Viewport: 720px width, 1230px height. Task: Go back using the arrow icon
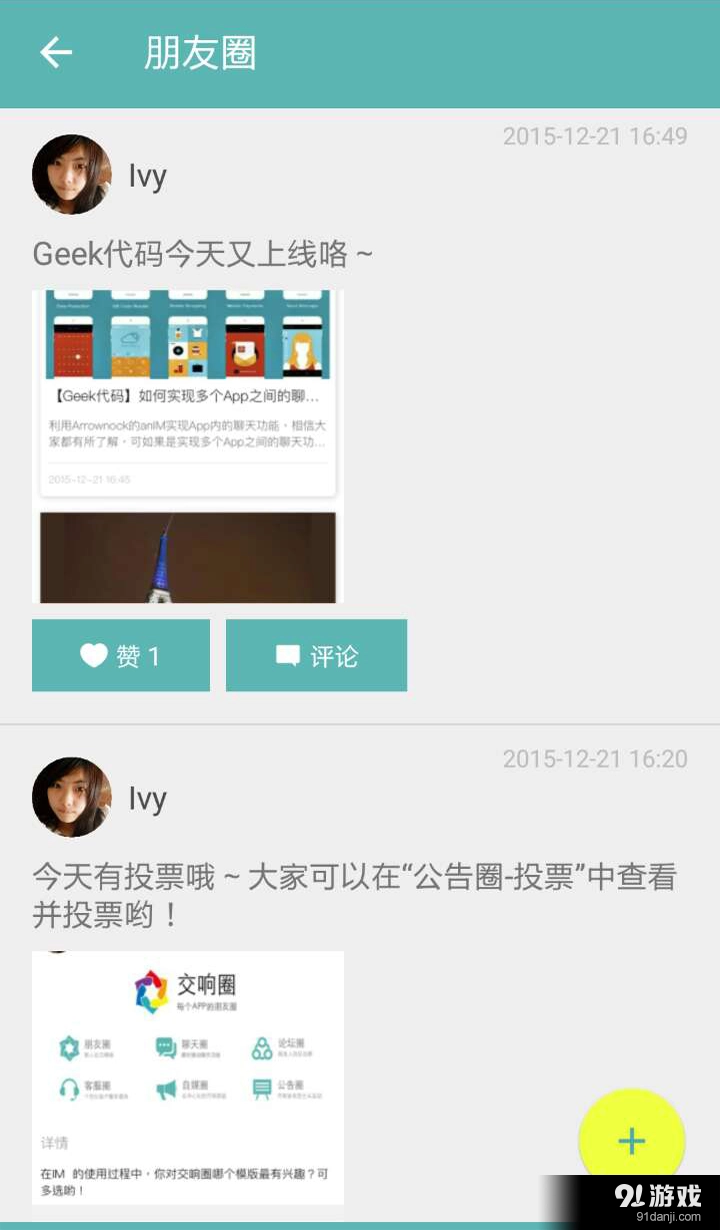tap(56, 53)
